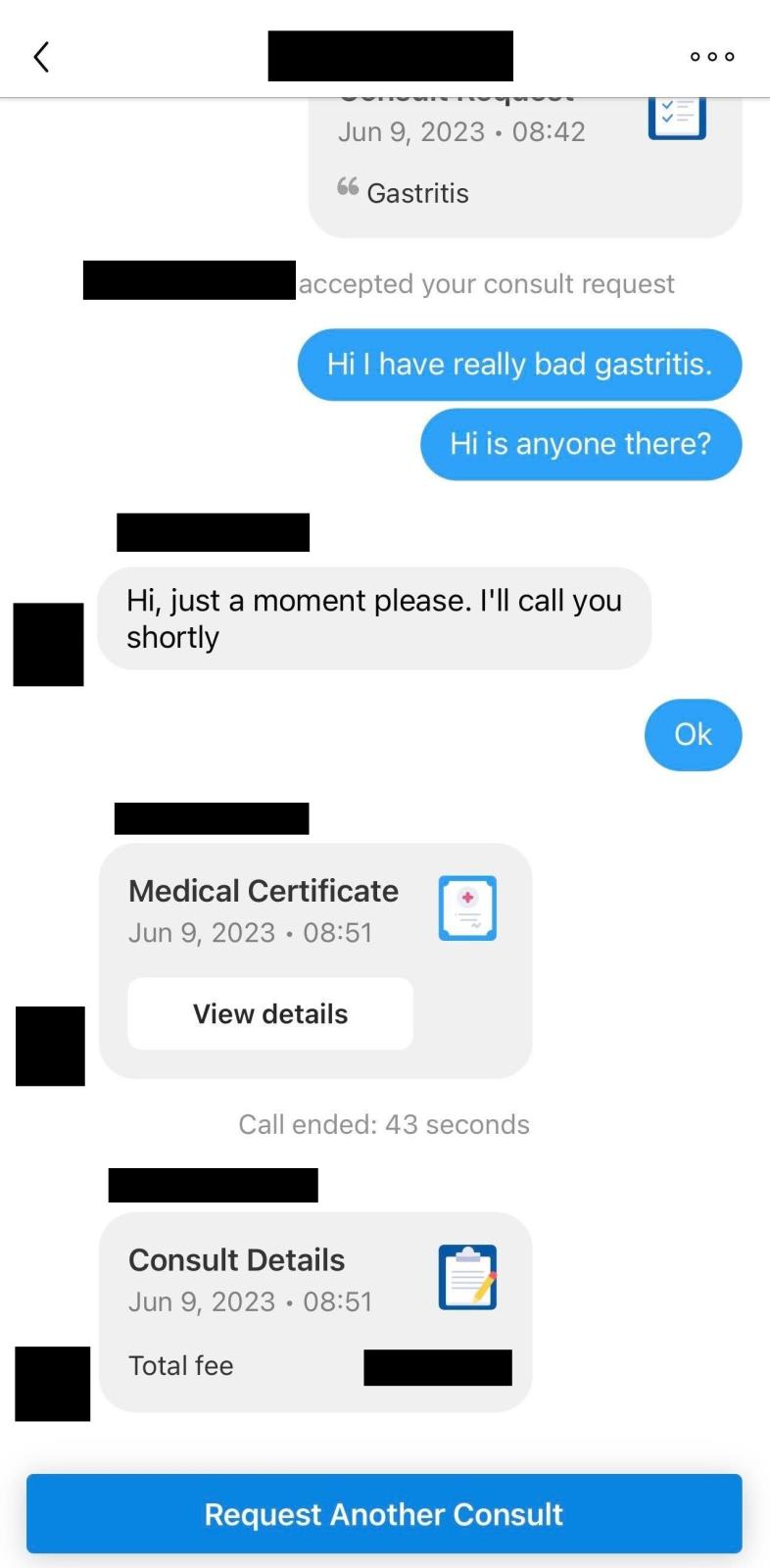The image size is (770, 1568).
Task: Open the three-dot overflow menu
Action: (712, 57)
